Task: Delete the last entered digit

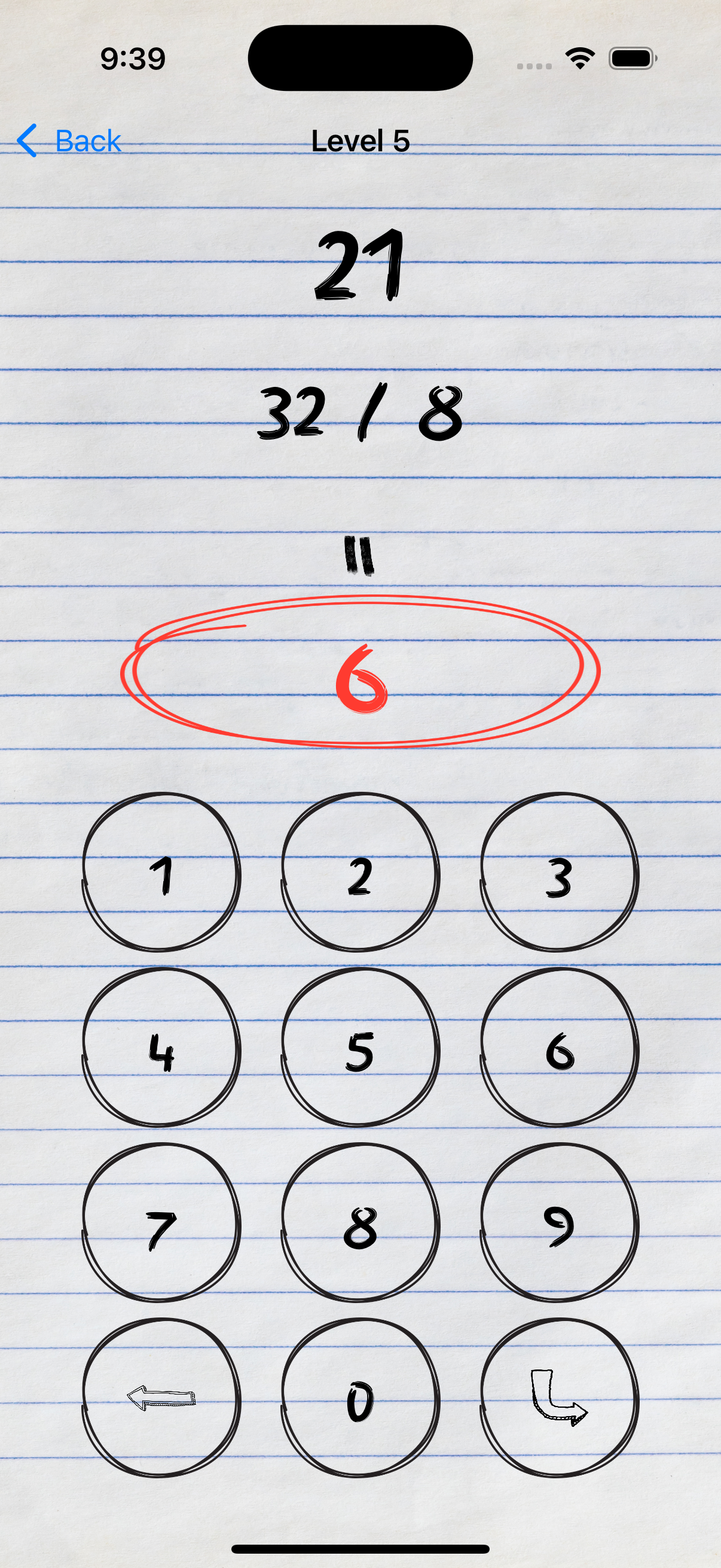Action: pyautogui.click(x=161, y=1398)
